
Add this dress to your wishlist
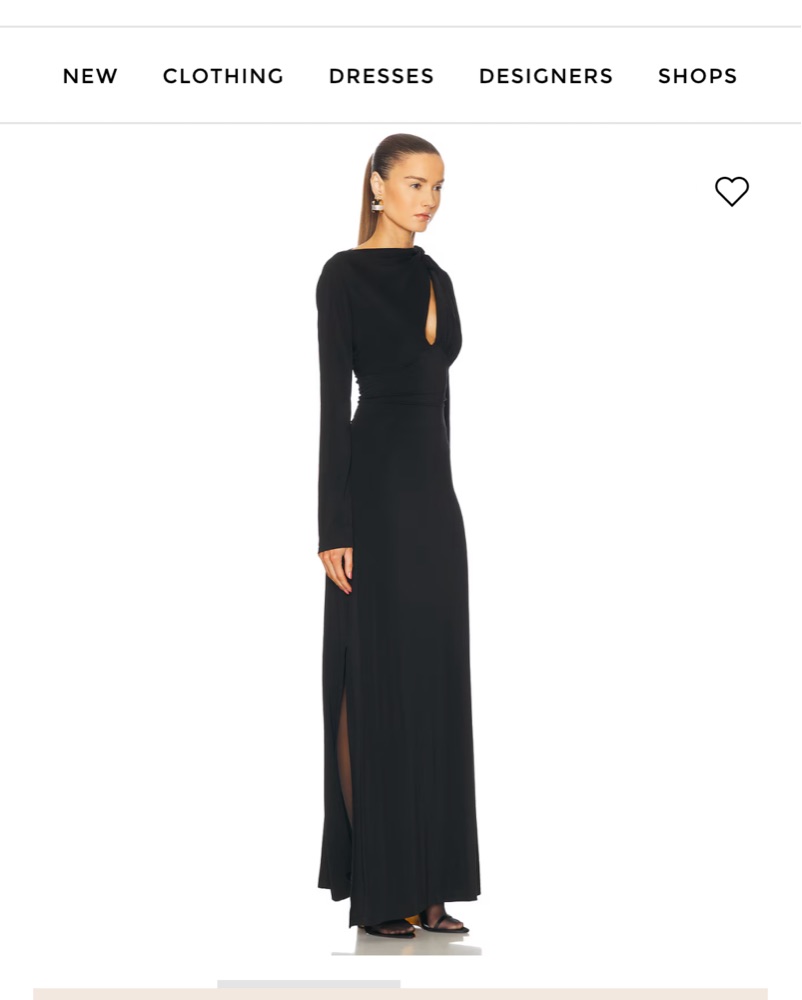point(731,191)
